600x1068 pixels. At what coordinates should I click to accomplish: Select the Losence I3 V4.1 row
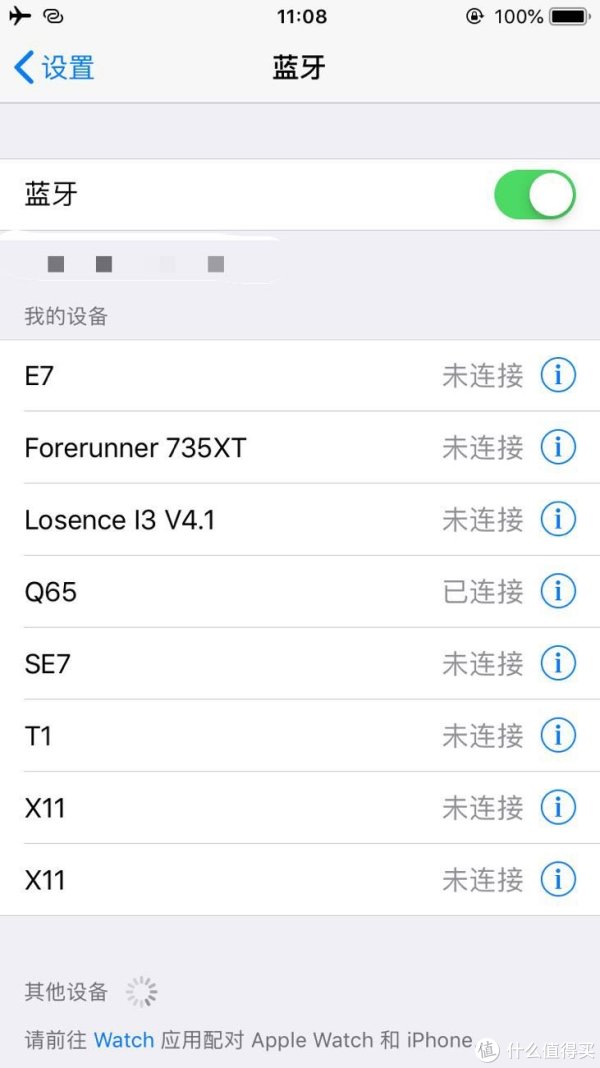click(300, 520)
